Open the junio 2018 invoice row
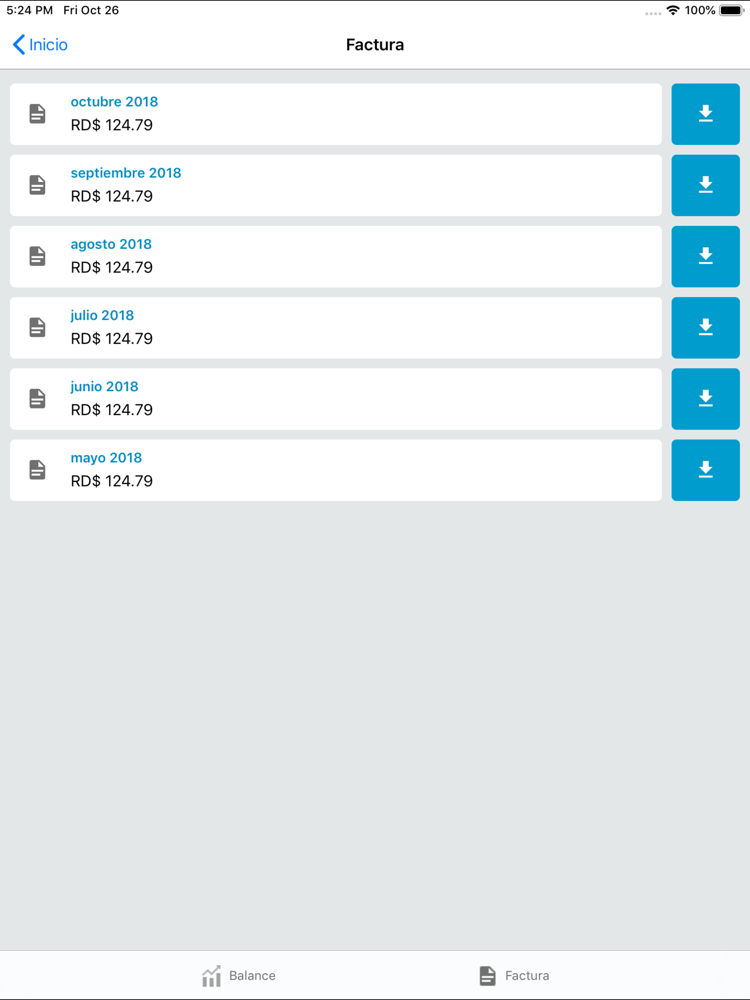The image size is (750, 1000). pyautogui.click(x=336, y=399)
